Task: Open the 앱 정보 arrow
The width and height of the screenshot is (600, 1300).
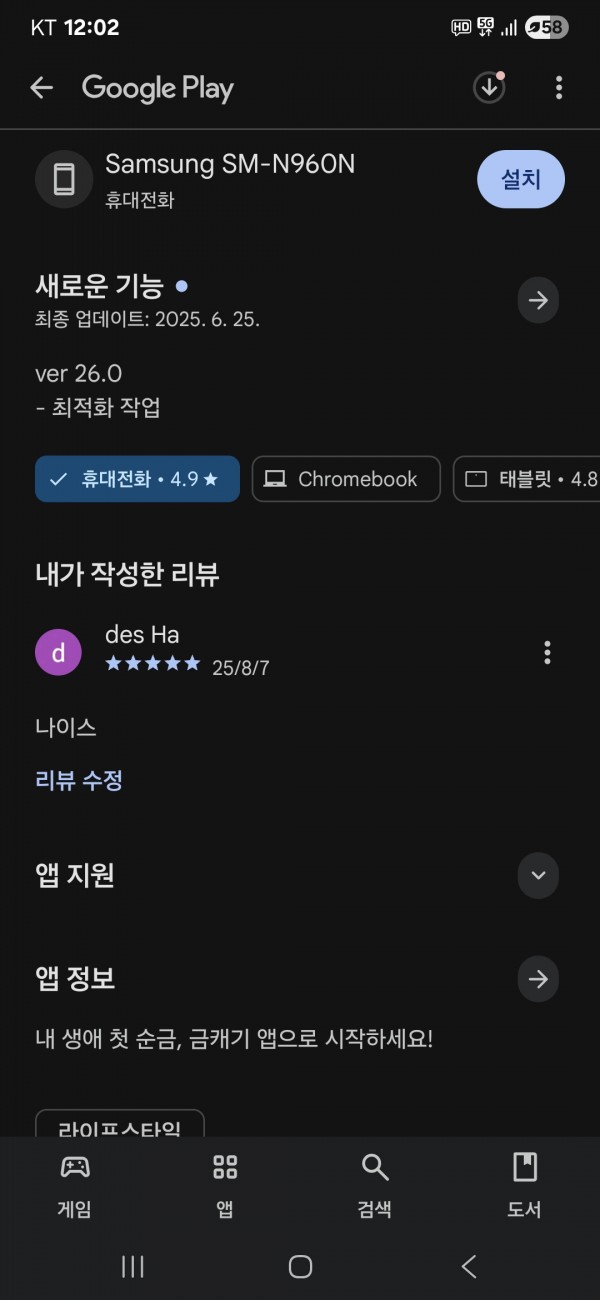Action: click(x=538, y=979)
